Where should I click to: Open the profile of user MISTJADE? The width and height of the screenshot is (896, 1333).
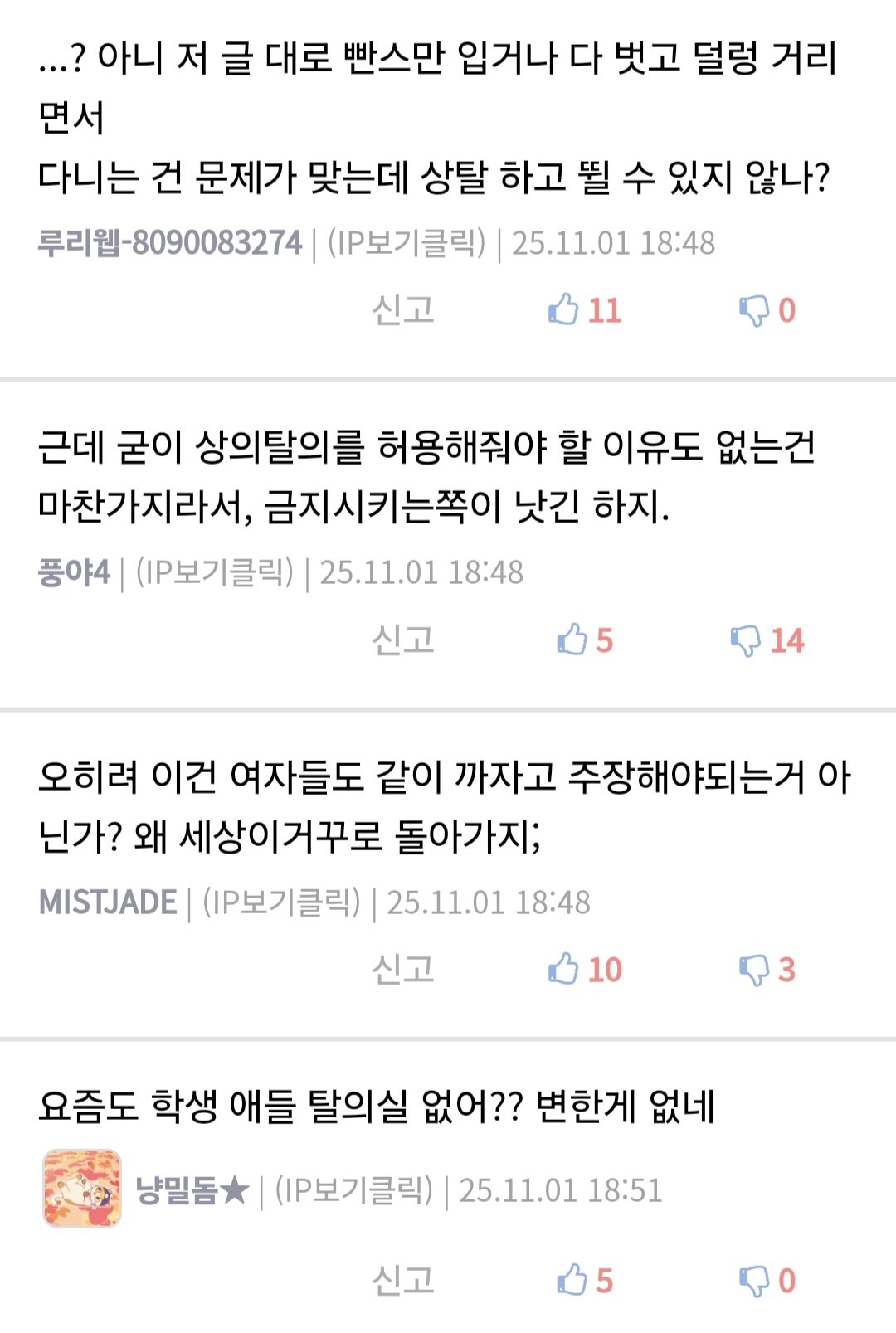tap(108, 902)
